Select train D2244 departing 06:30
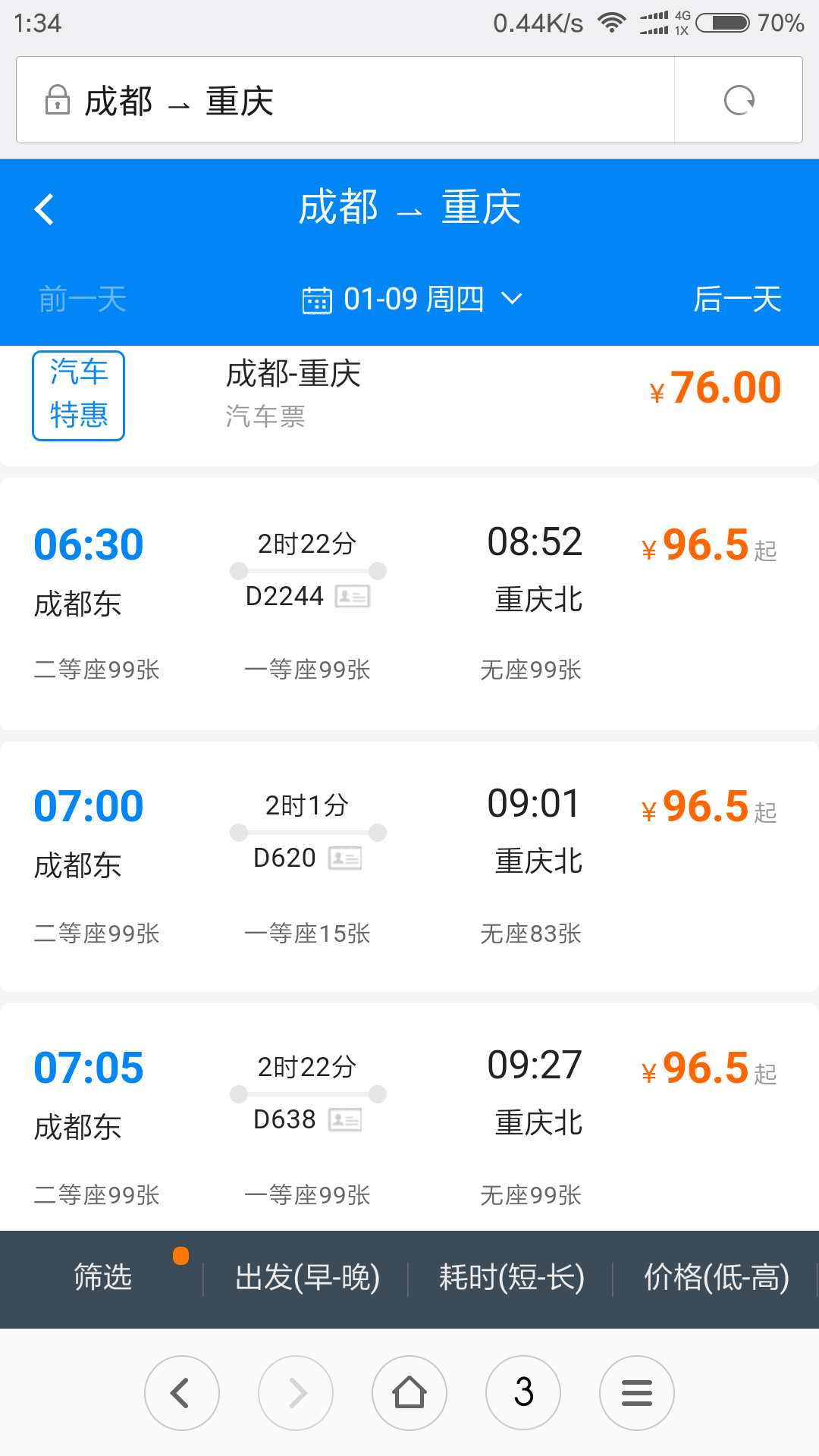This screenshot has width=819, height=1456. tap(409, 604)
